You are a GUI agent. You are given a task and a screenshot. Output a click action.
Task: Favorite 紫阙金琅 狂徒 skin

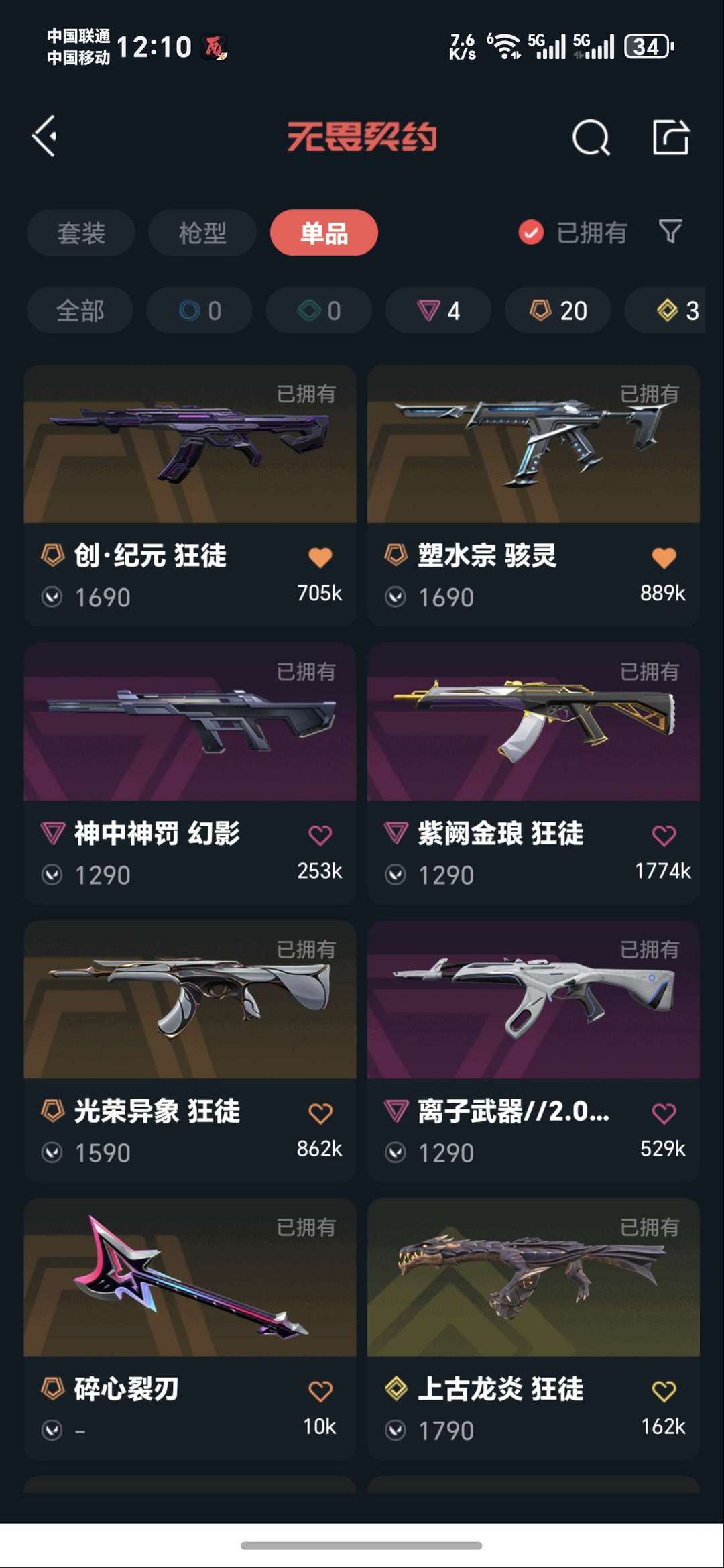(x=663, y=835)
